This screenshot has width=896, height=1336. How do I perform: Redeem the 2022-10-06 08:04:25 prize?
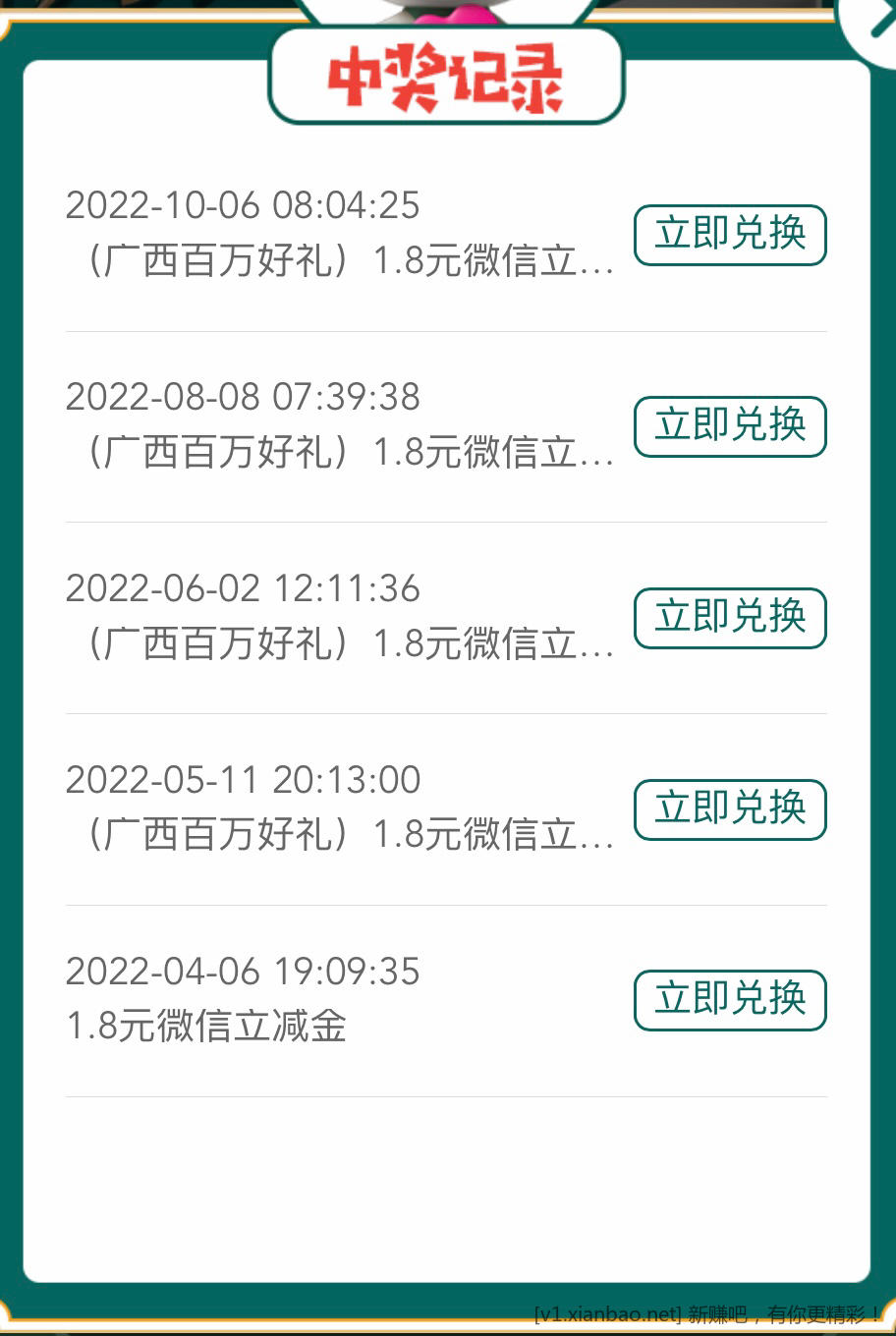[730, 236]
